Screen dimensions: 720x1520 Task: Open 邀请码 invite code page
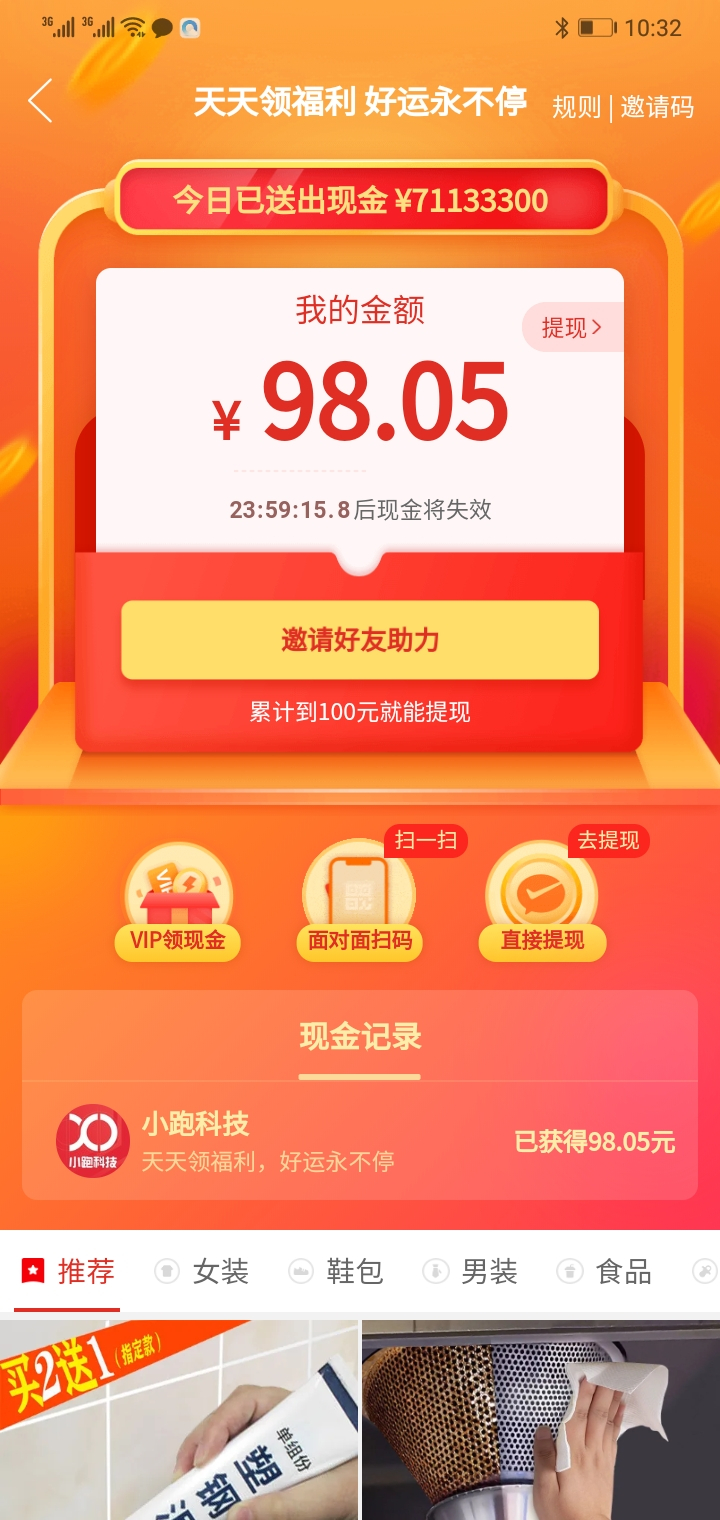(x=657, y=107)
